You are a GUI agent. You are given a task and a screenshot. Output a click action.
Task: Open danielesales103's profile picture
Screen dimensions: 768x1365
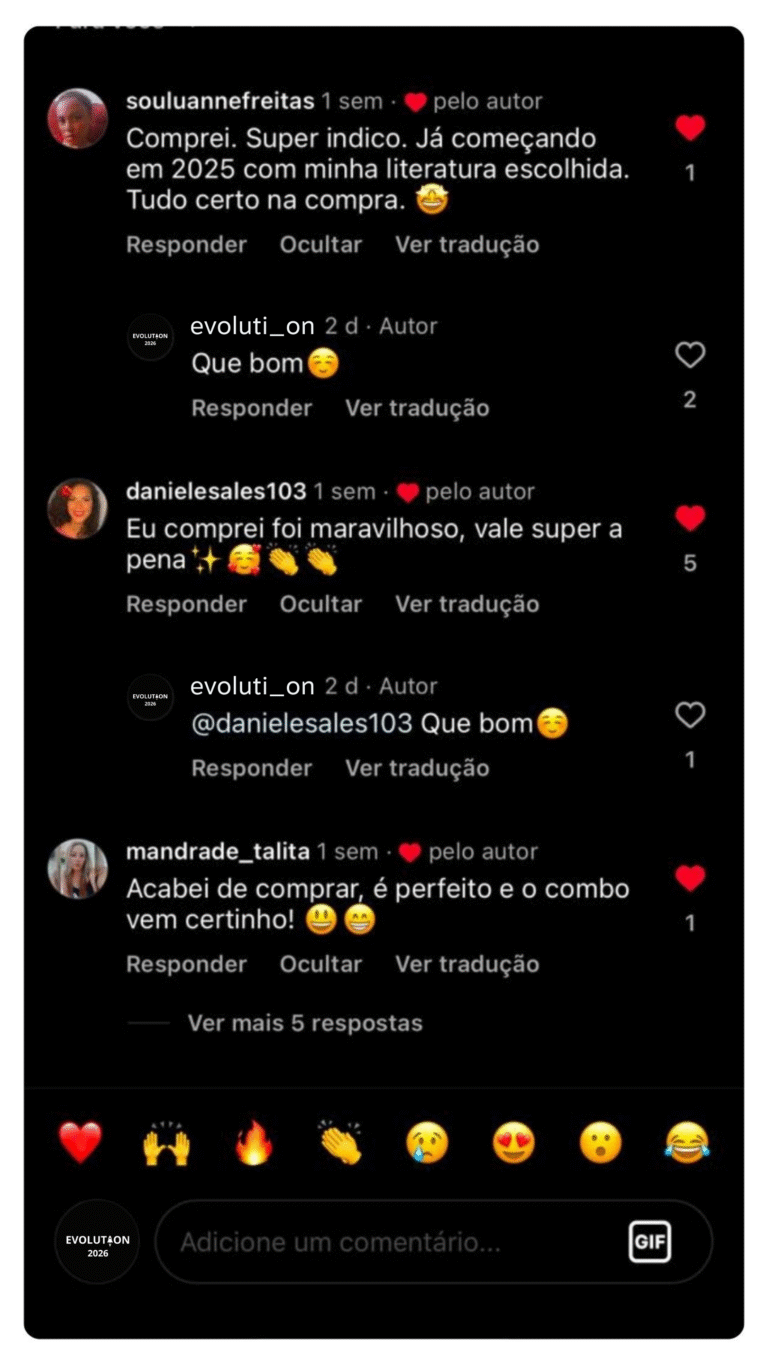[77, 508]
